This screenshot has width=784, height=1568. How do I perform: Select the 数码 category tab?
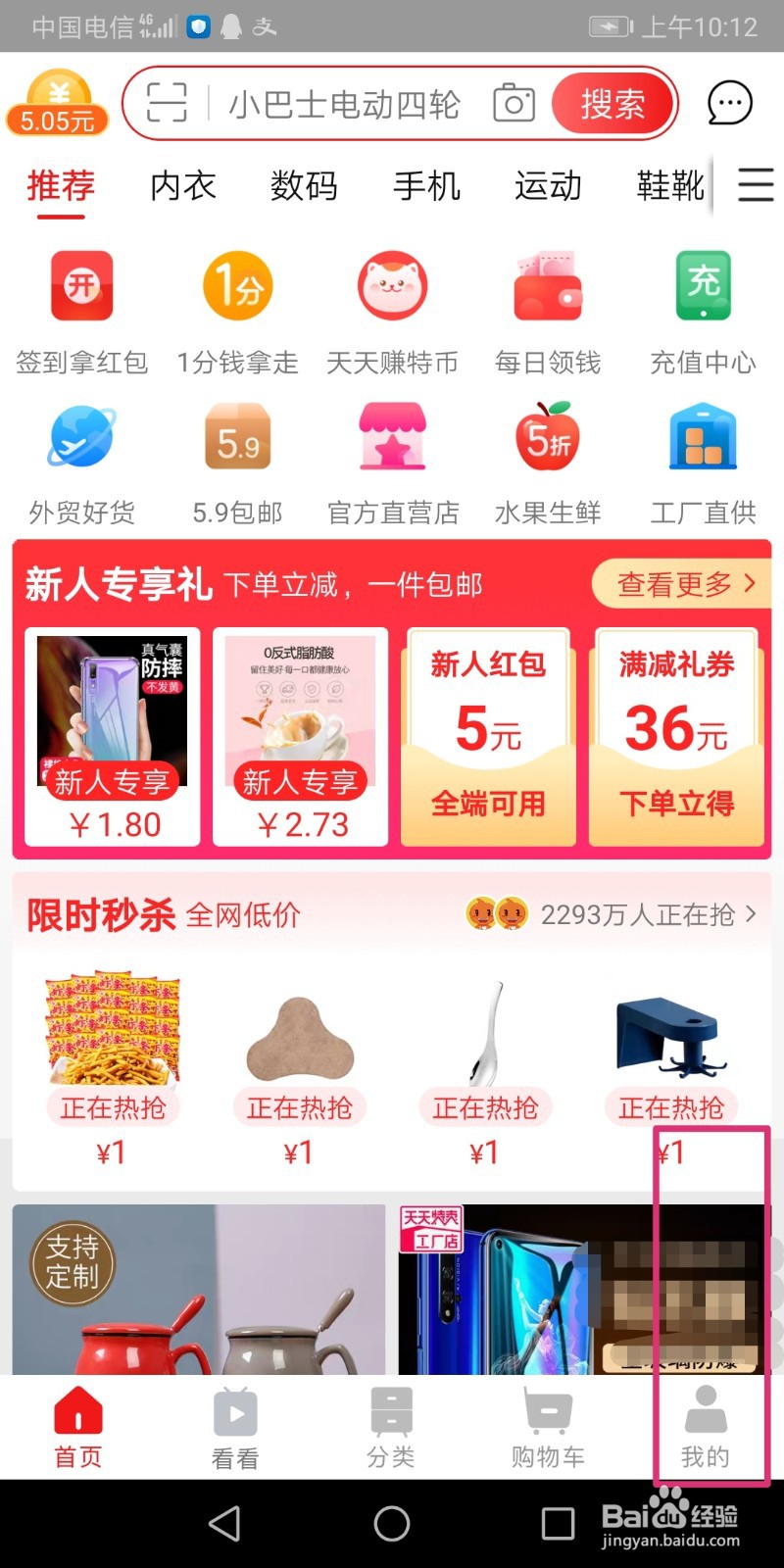click(304, 186)
